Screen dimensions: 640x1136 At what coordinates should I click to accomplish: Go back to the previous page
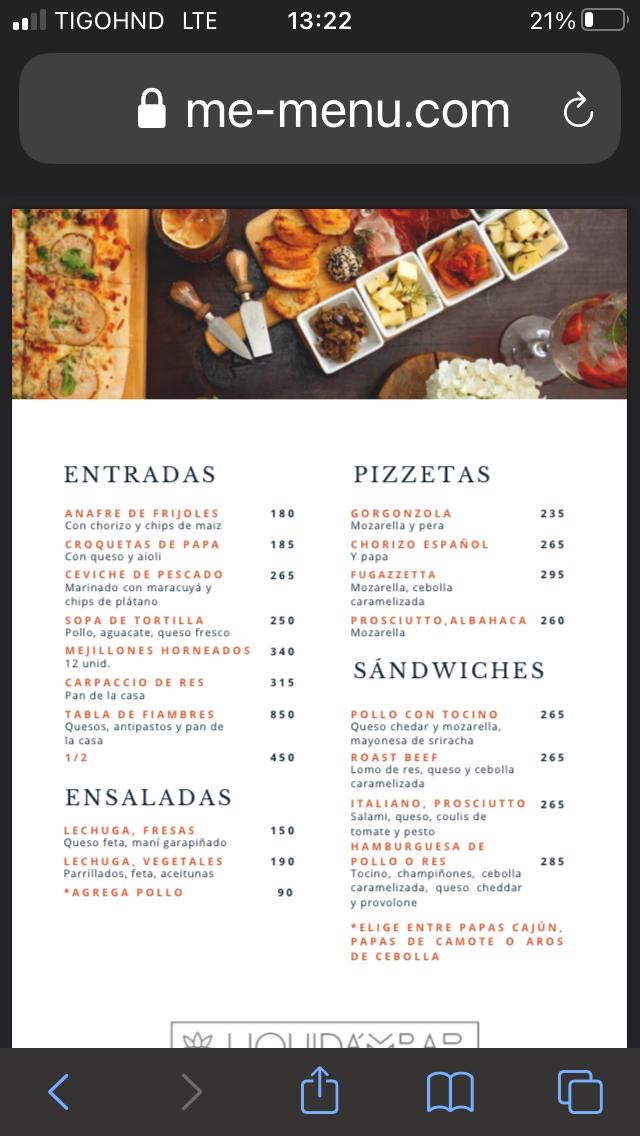tap(59, 1092)
